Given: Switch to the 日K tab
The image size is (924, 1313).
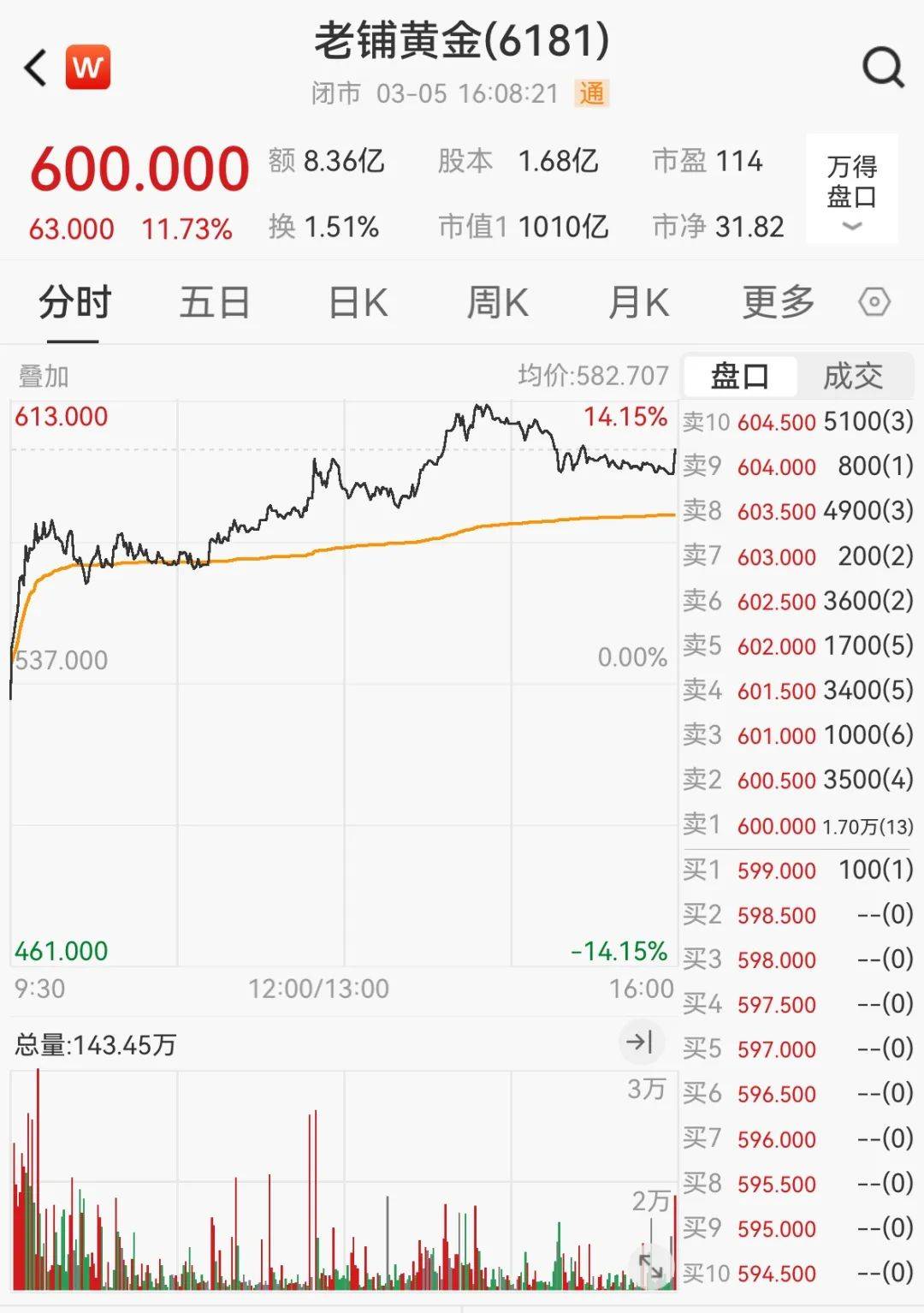Looking at the screenshot, I should tap(359, 302).
